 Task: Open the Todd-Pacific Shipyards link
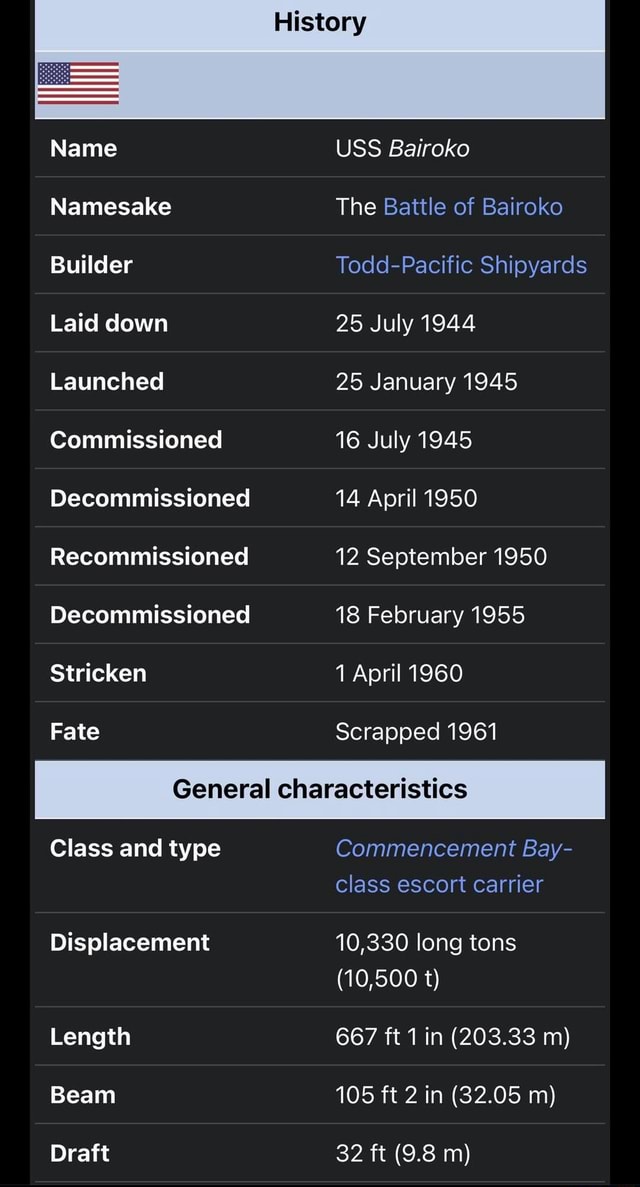[461, 265]
